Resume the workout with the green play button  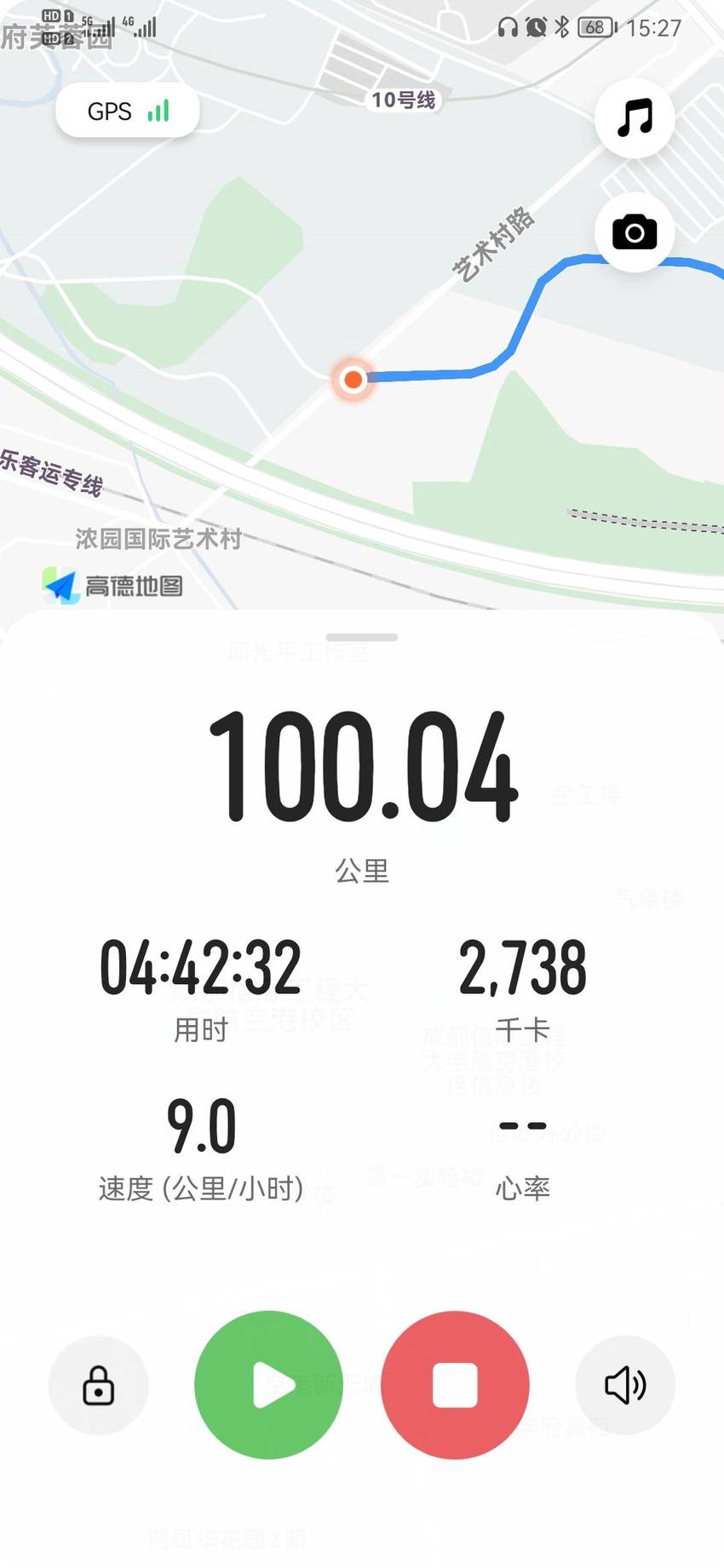[268, 1385]
